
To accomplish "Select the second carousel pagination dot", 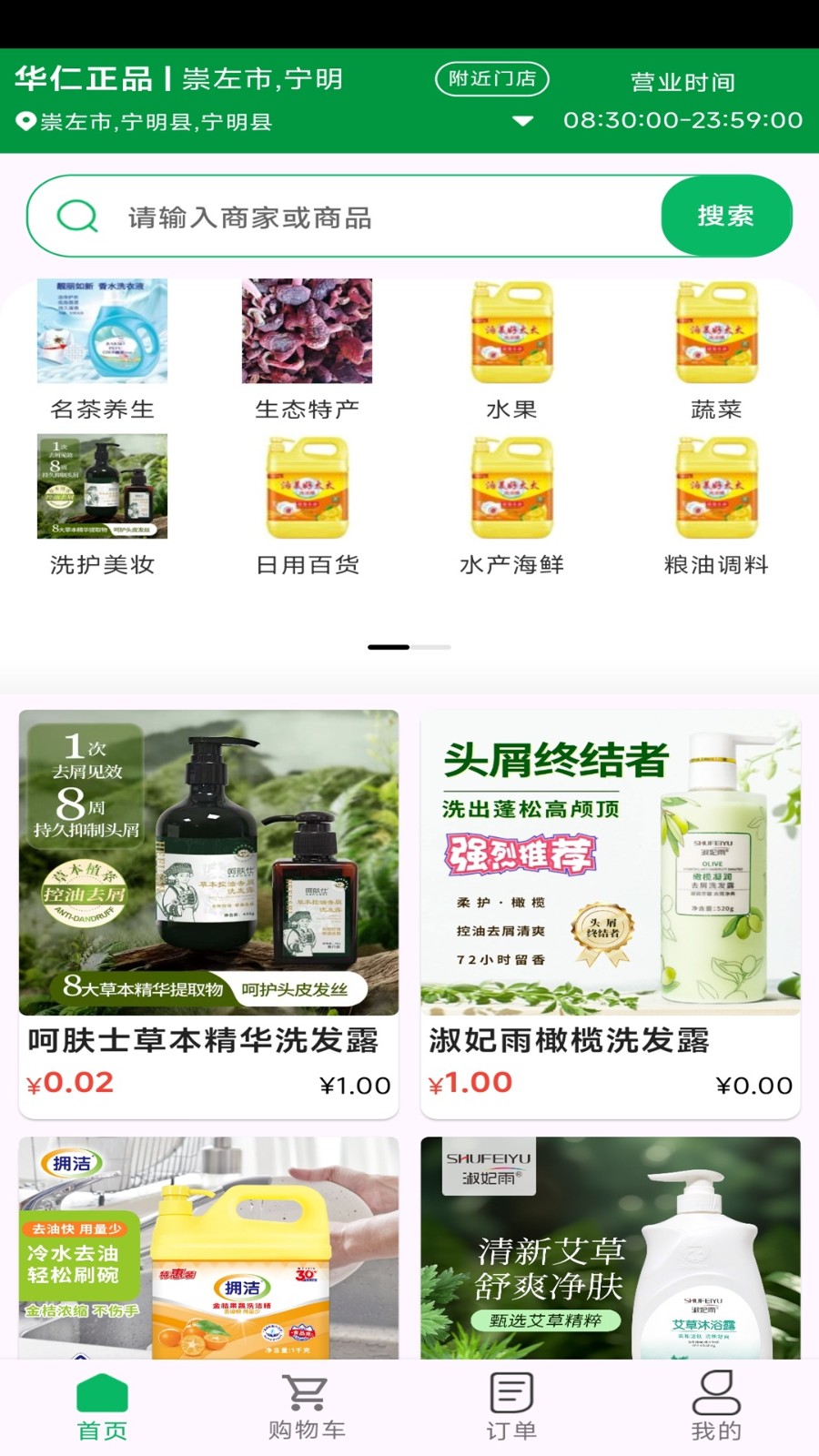I will 432,647.
